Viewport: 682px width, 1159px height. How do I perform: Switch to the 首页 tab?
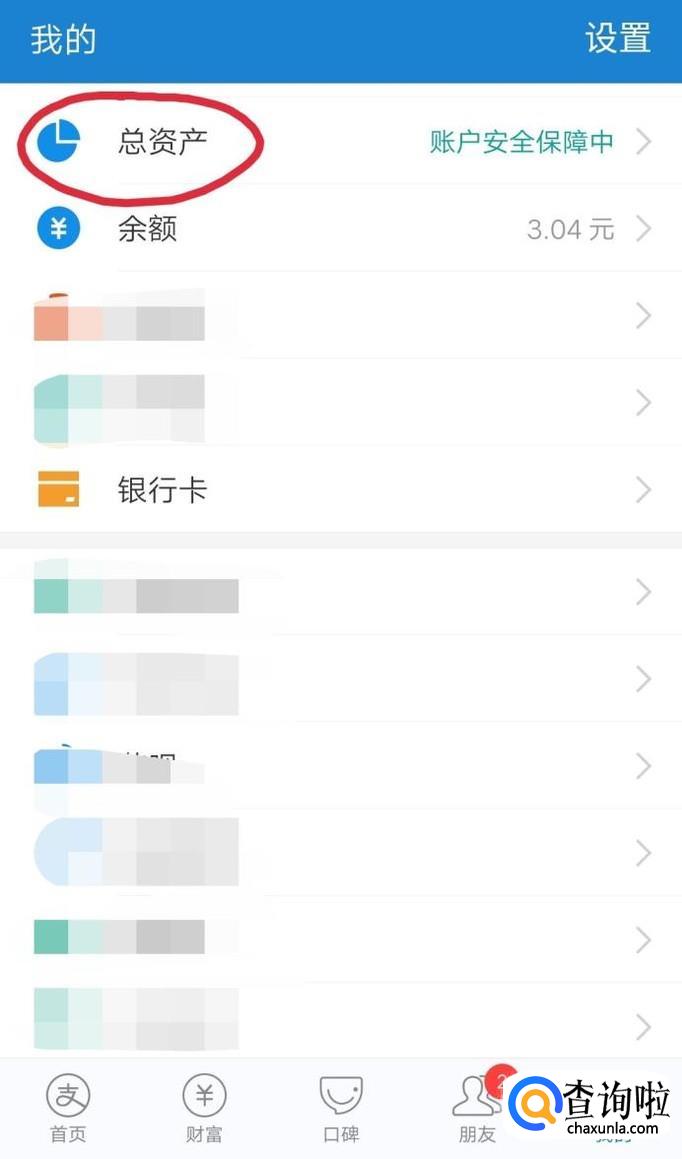tap(68, 1108)
